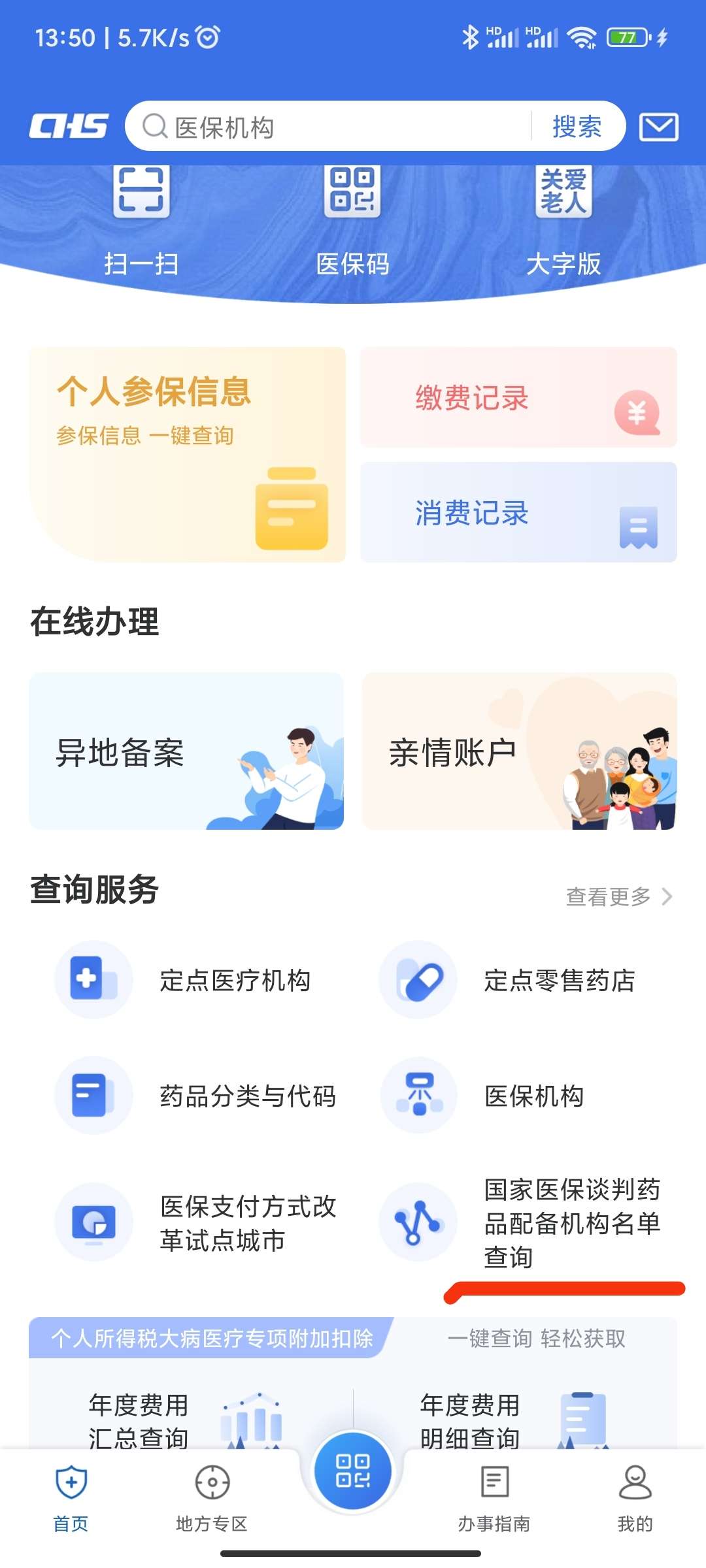Open the mail envelope icon
The width and height of the screenshot is (706, 1568).
tap(658, 127)
